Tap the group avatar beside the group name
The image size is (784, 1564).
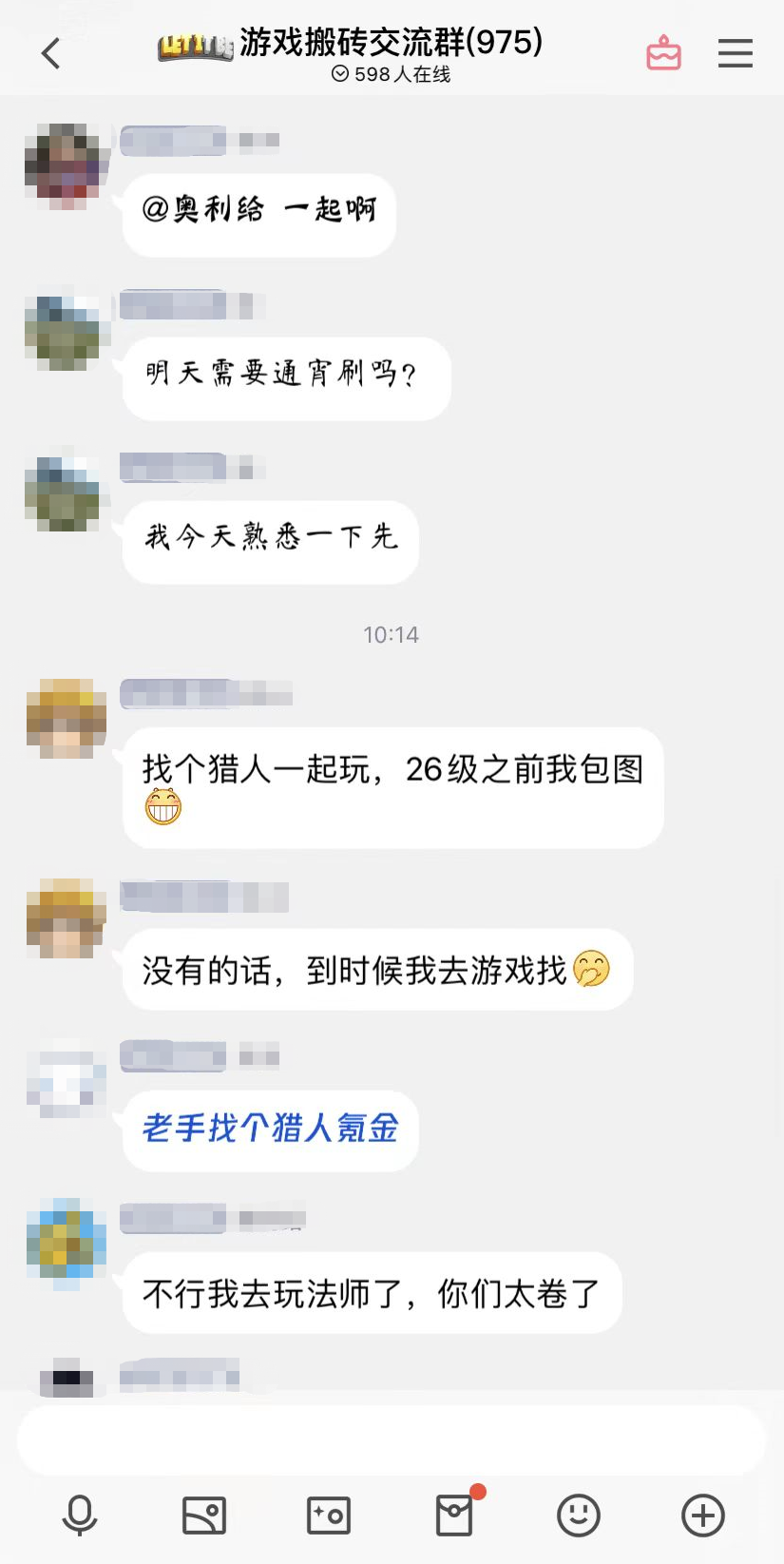tap(195, 43)
